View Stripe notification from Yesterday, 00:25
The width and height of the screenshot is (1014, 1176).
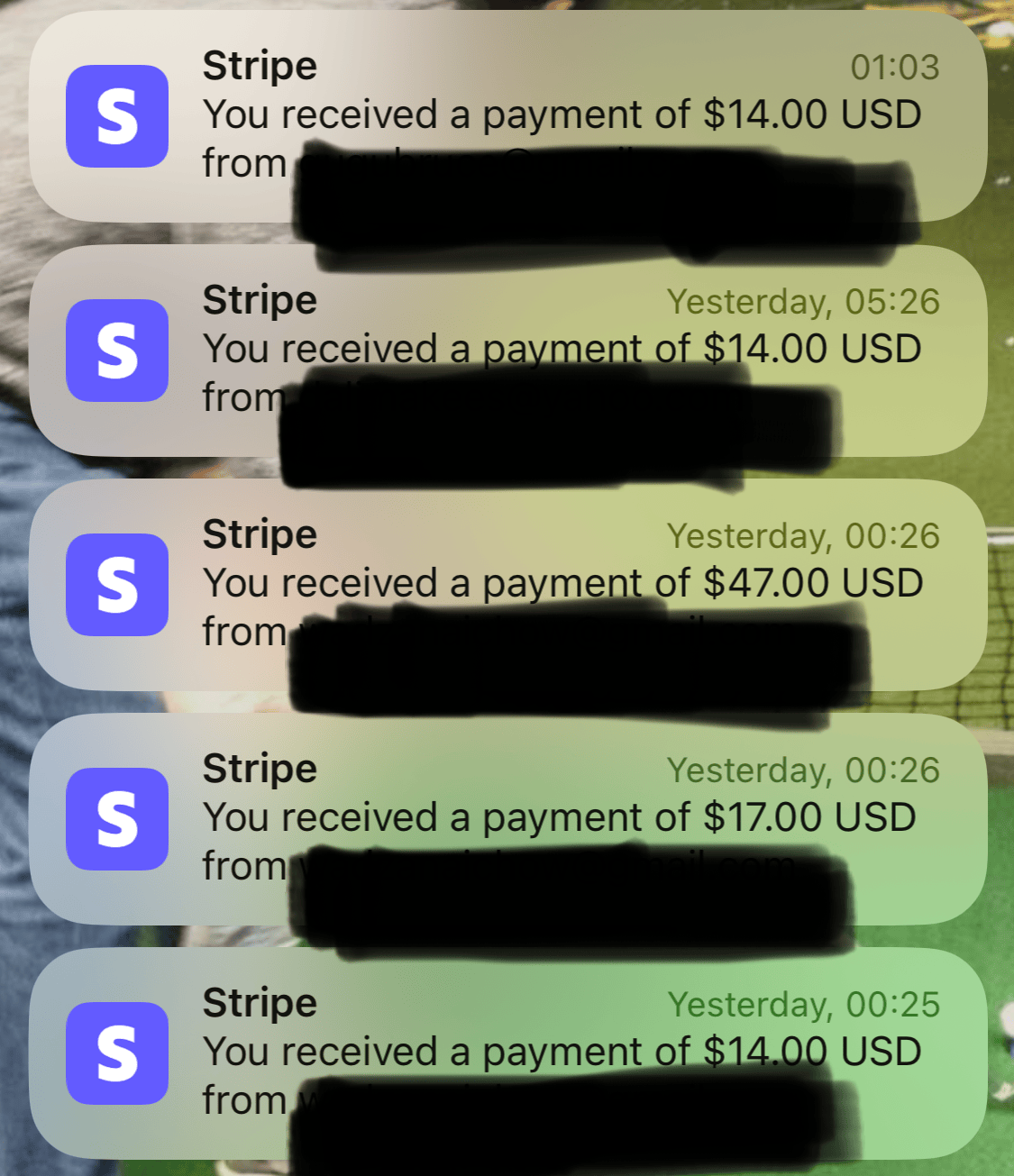click(507, 1053)
